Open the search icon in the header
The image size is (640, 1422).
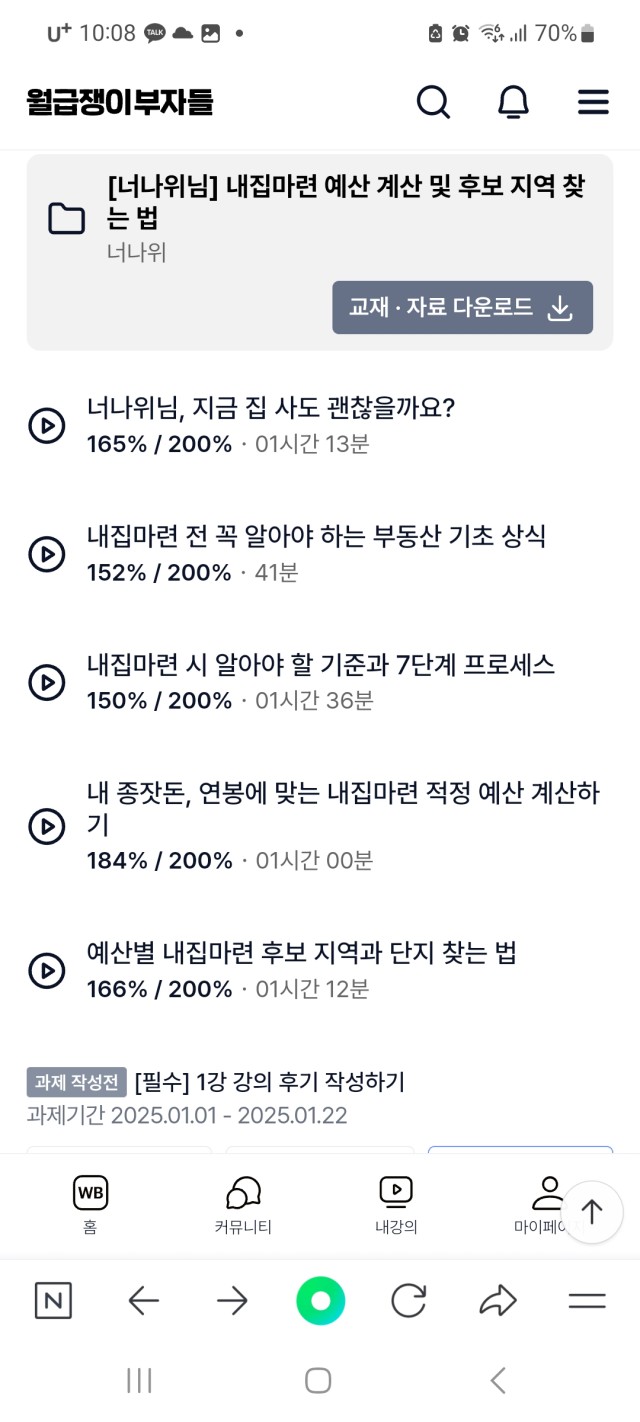click(433, 102)
